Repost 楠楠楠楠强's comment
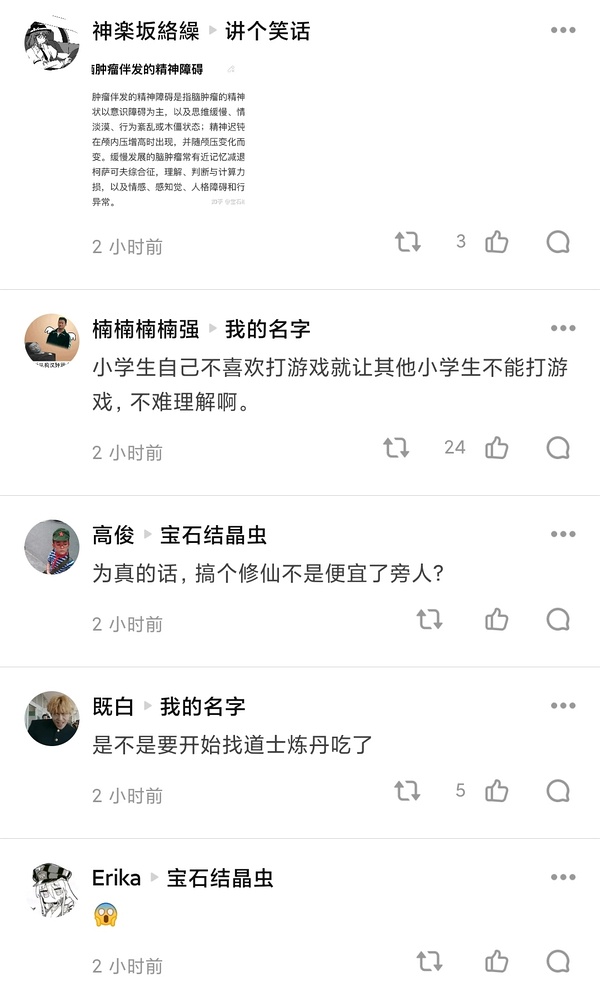Viewport: 600px width, 992px height. coord(396,448)
